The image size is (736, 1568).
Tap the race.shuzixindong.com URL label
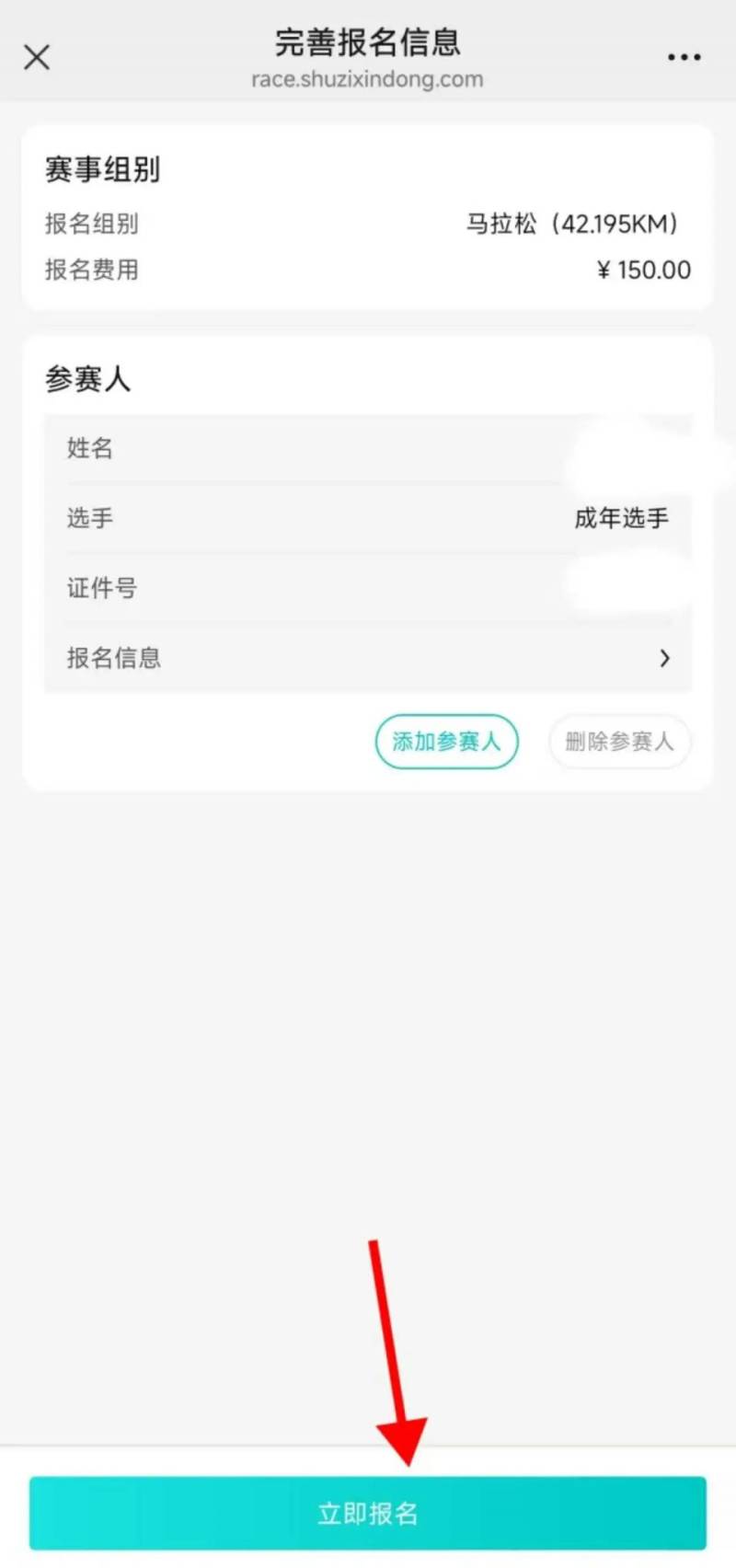point(368,79)
